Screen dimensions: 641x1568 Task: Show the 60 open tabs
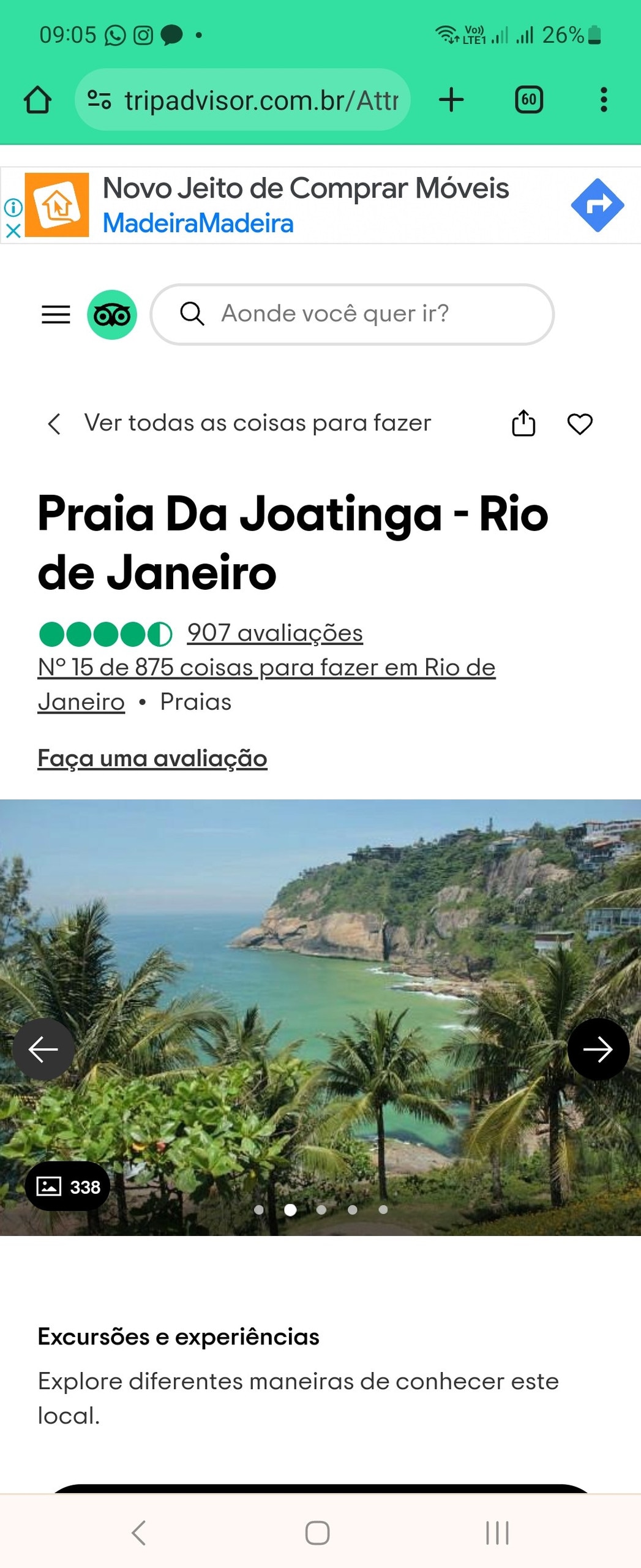point(529,100)
